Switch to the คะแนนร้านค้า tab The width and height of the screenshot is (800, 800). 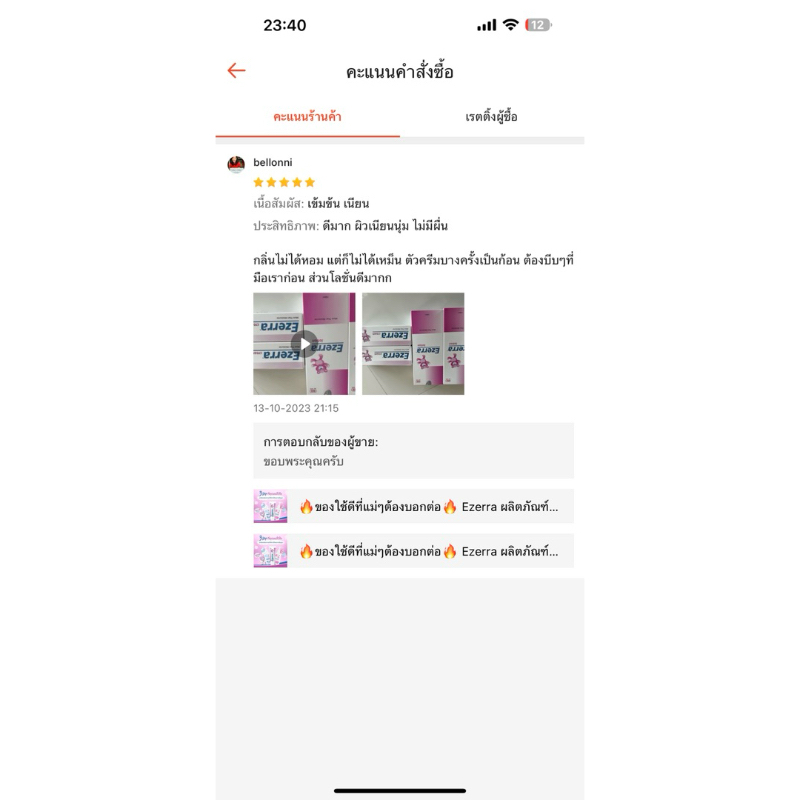pyautogui.click(x=307, y=117)
